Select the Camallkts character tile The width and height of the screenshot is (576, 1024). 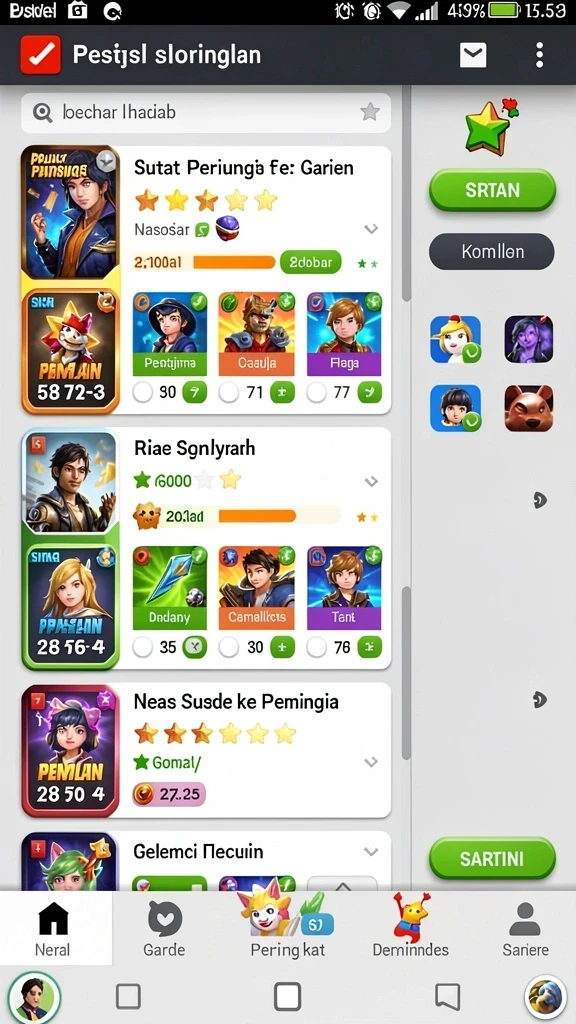pos(257,588)
